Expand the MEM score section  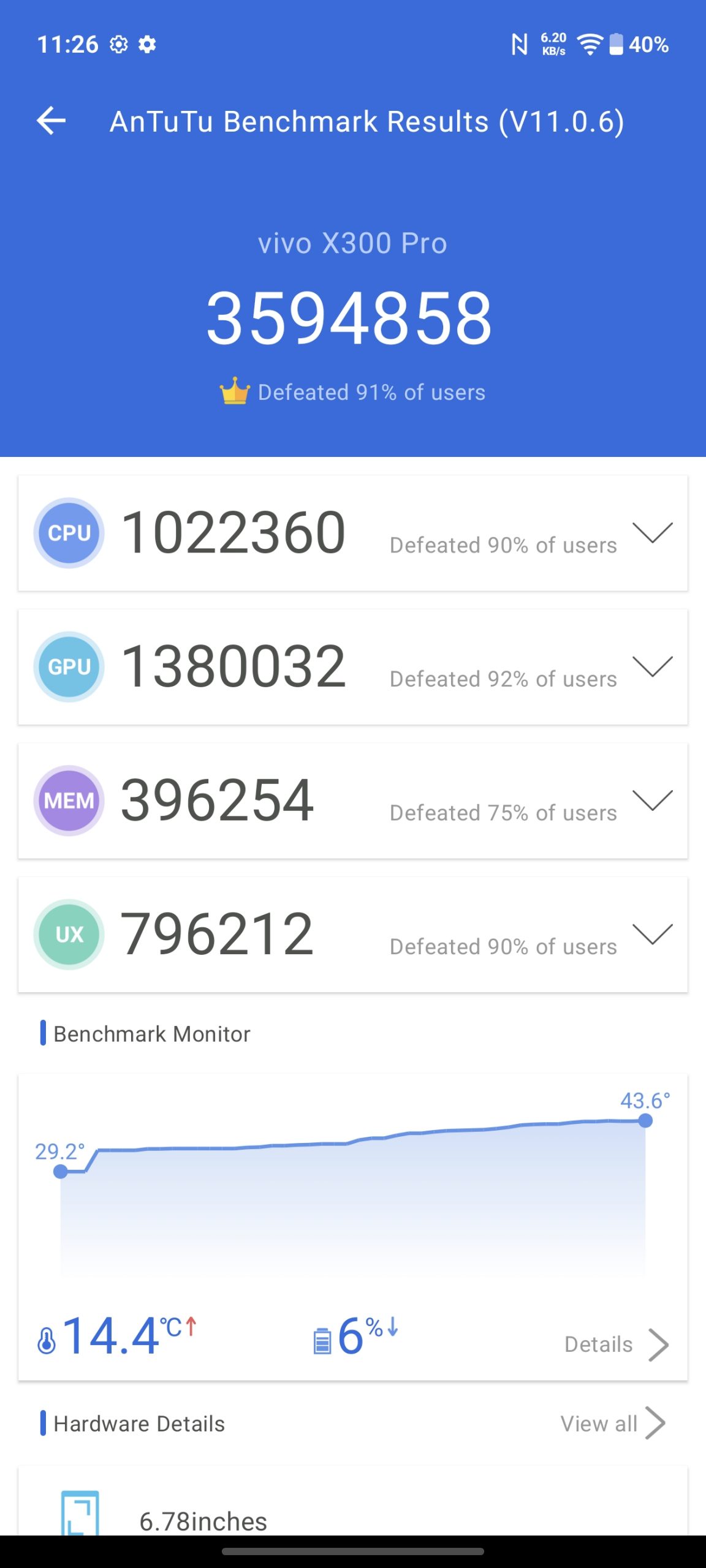[x=652, y=800]
